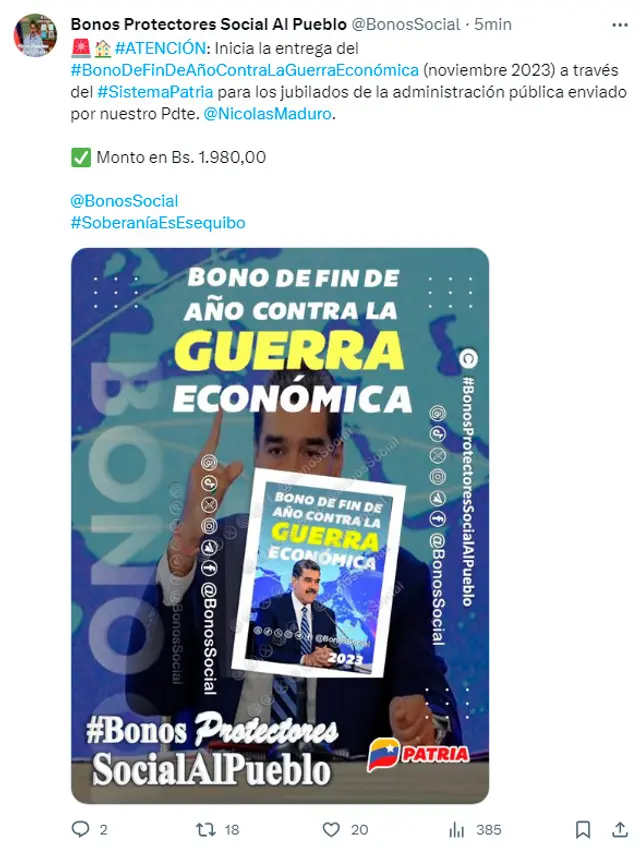Reply to this tweet

[80, 829]
